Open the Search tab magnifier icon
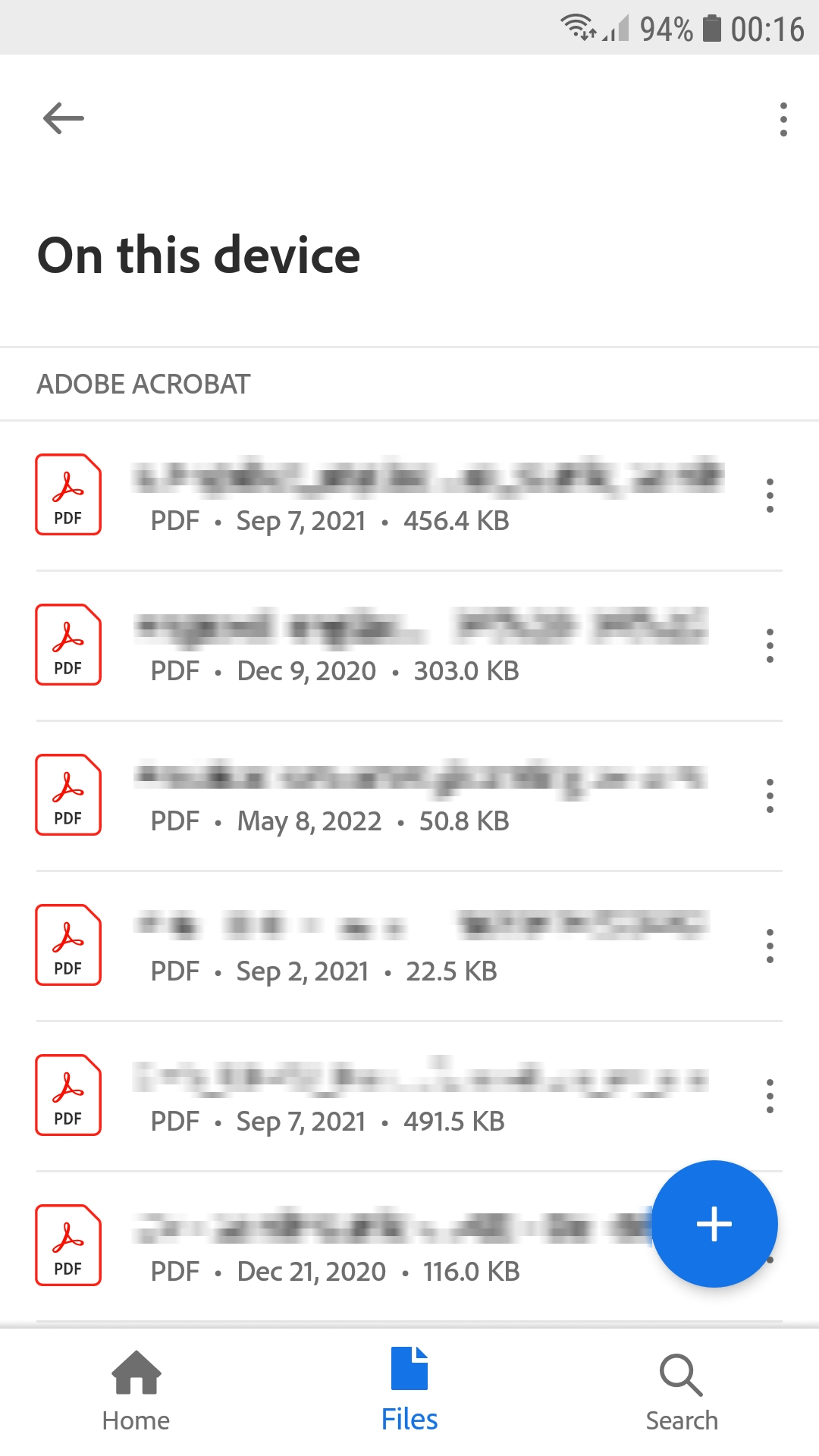Image resolution: width=819 pixels, height=1456 pixels. [x=680, y=1375]
